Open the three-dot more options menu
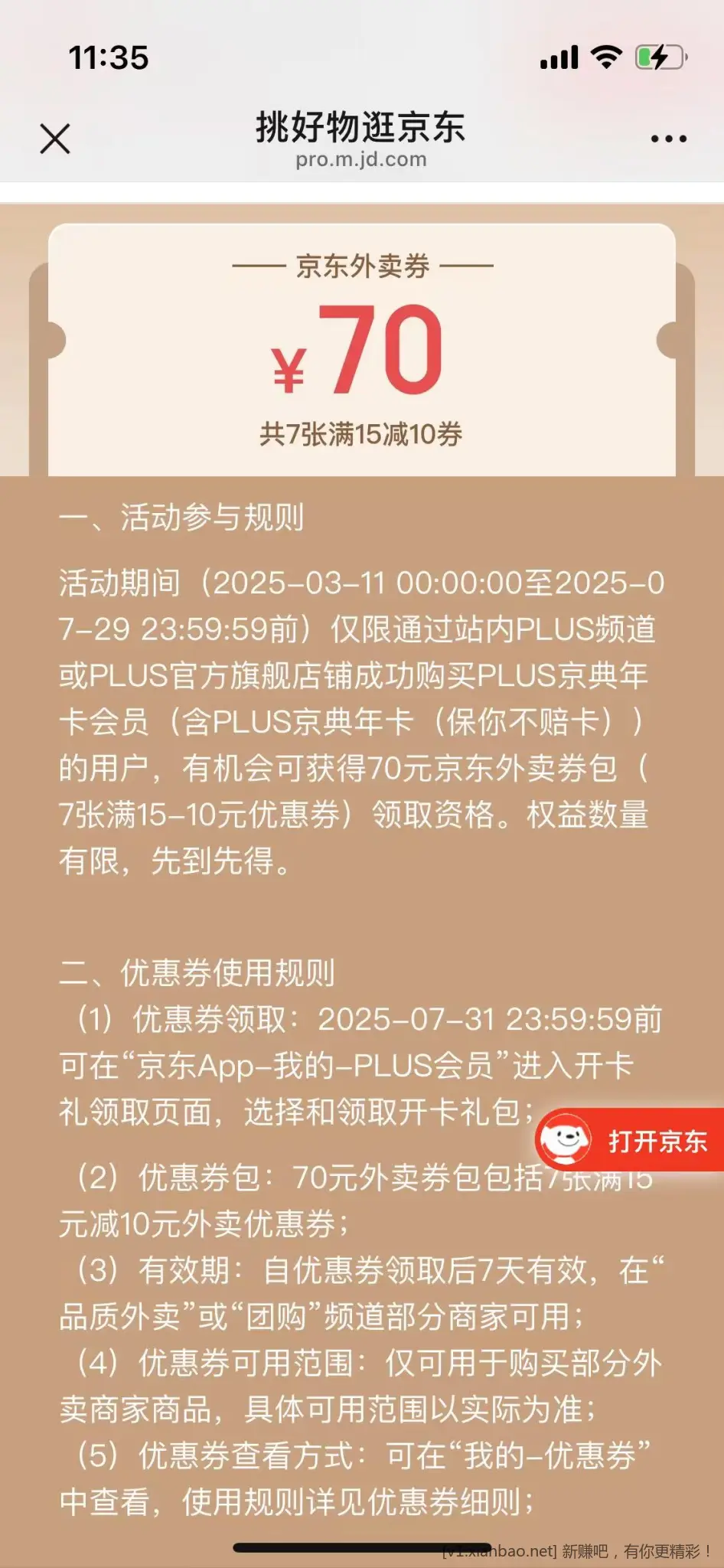724x1568 pixels. [668, 139]
